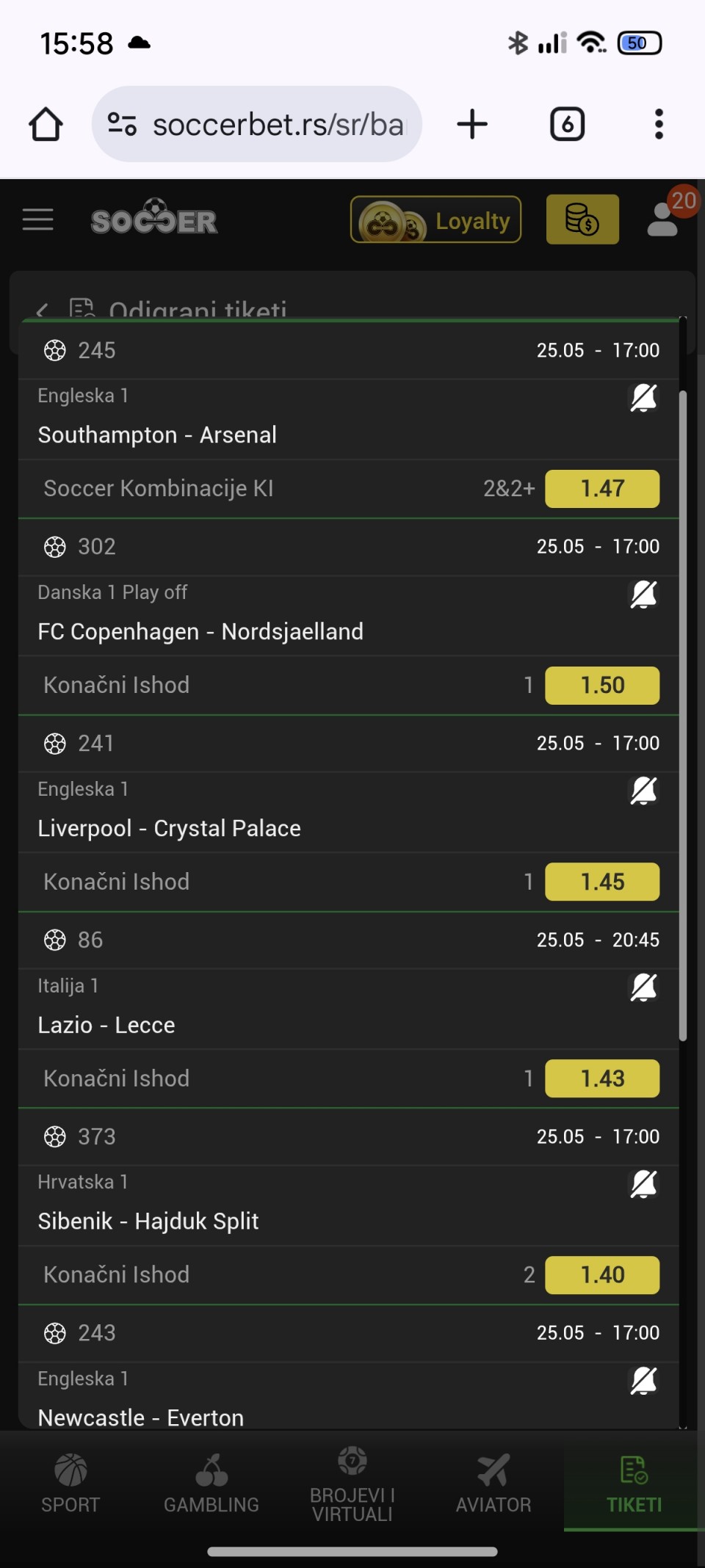
Task: Toggle notification bell for Liverpool - Crystal Palace
Action: click(643, 791)
